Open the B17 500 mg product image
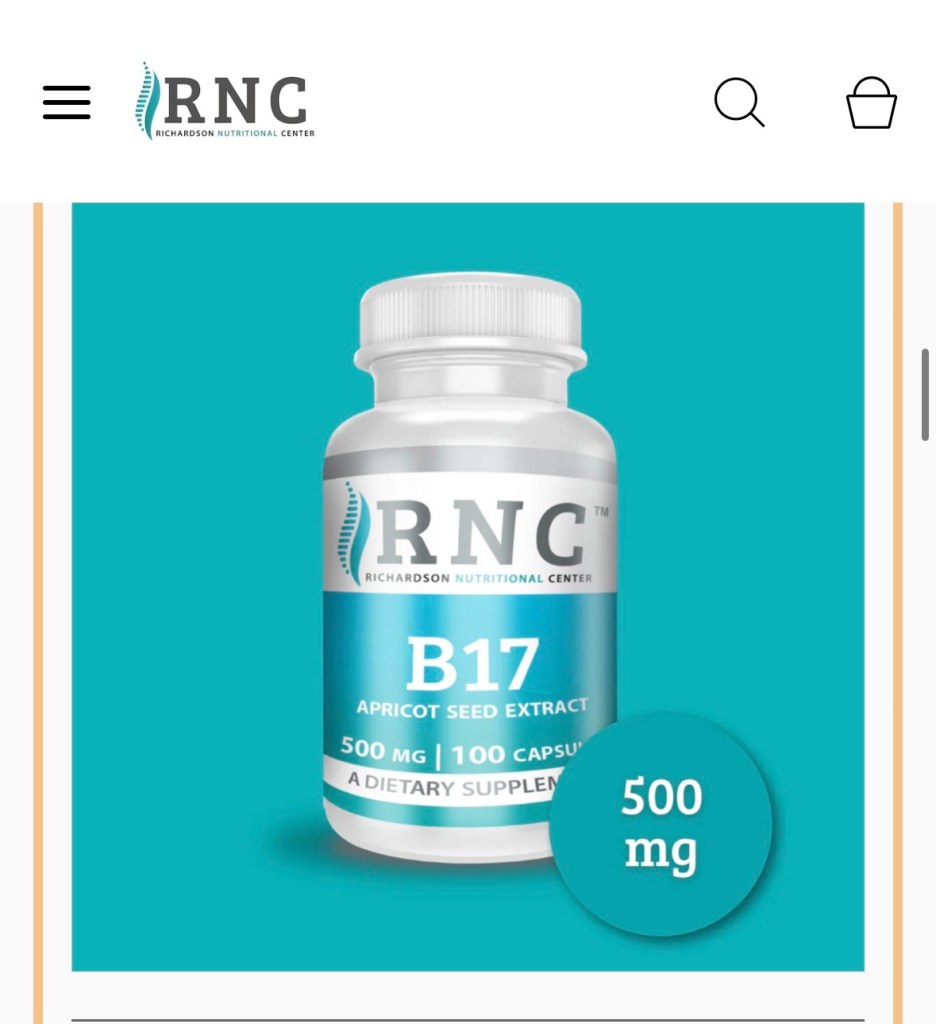The image size is (936, 1024). (x=467, y=585)
